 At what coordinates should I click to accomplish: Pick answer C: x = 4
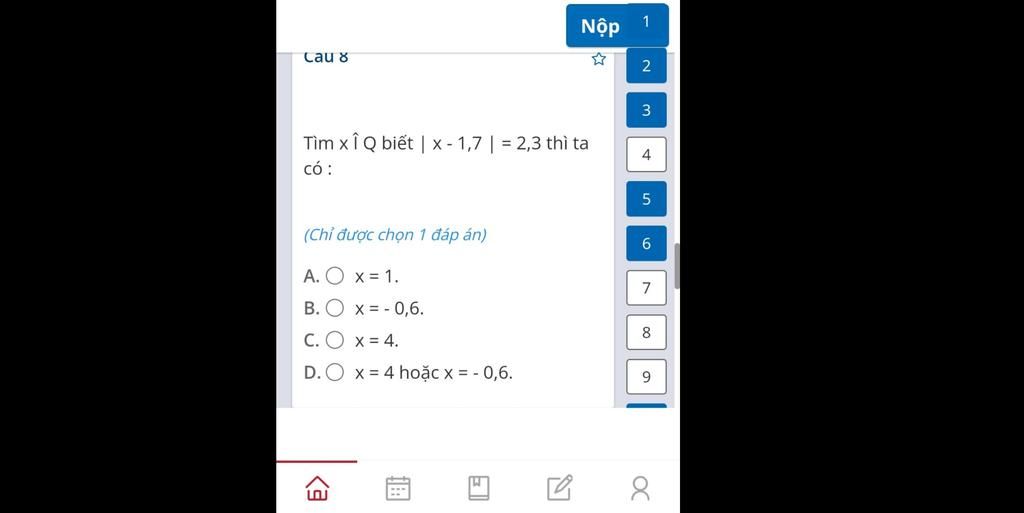coord(335,340)
